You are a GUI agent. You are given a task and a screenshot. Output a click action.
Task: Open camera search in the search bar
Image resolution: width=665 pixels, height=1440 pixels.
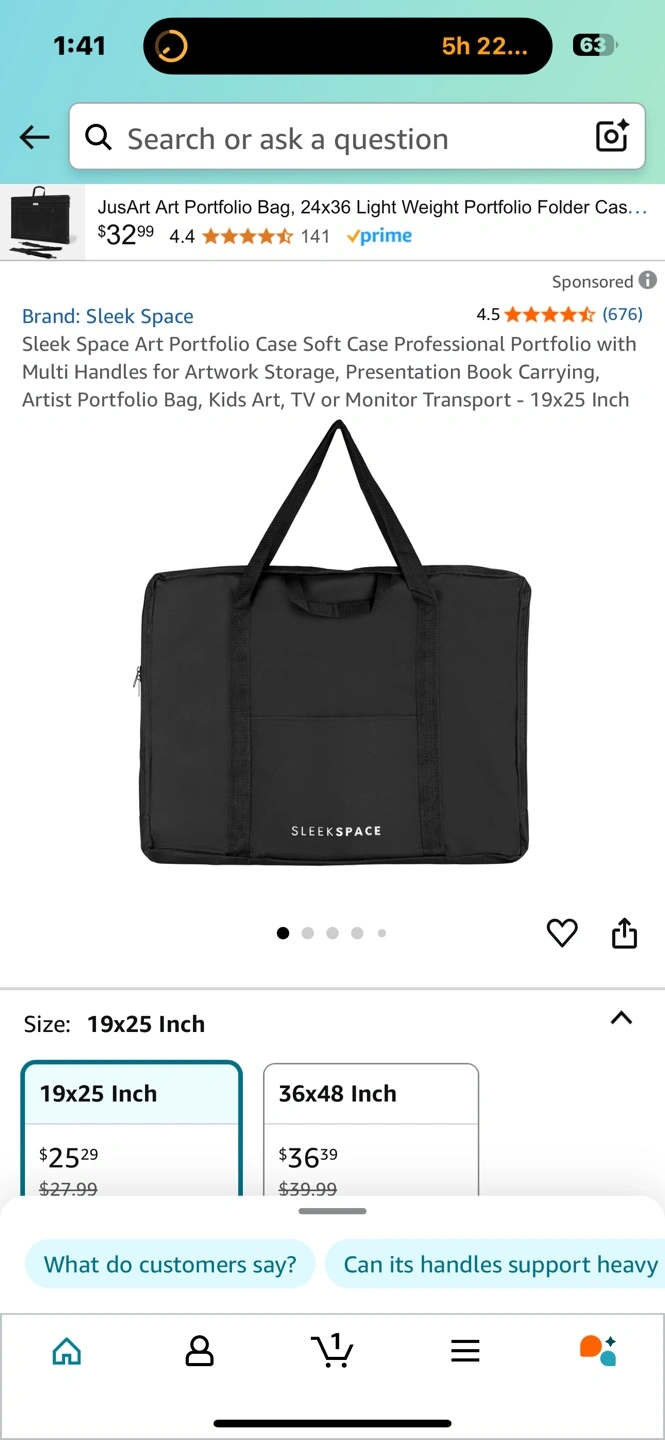click(x=611, y=136)
